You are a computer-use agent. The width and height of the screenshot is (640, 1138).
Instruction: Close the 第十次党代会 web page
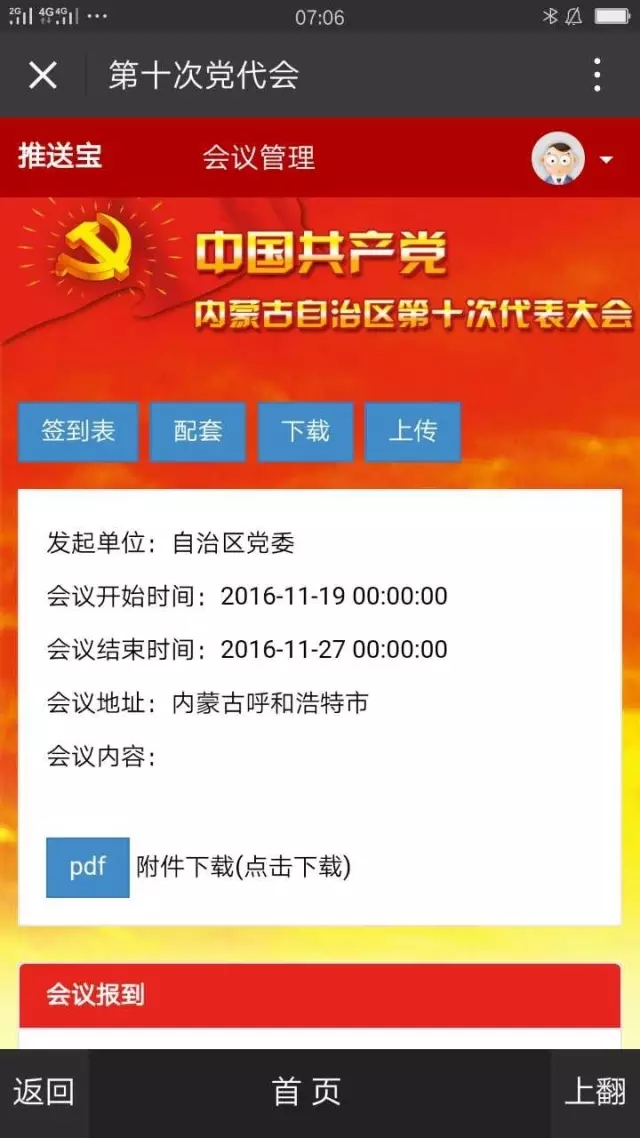(x=43, y=75)
